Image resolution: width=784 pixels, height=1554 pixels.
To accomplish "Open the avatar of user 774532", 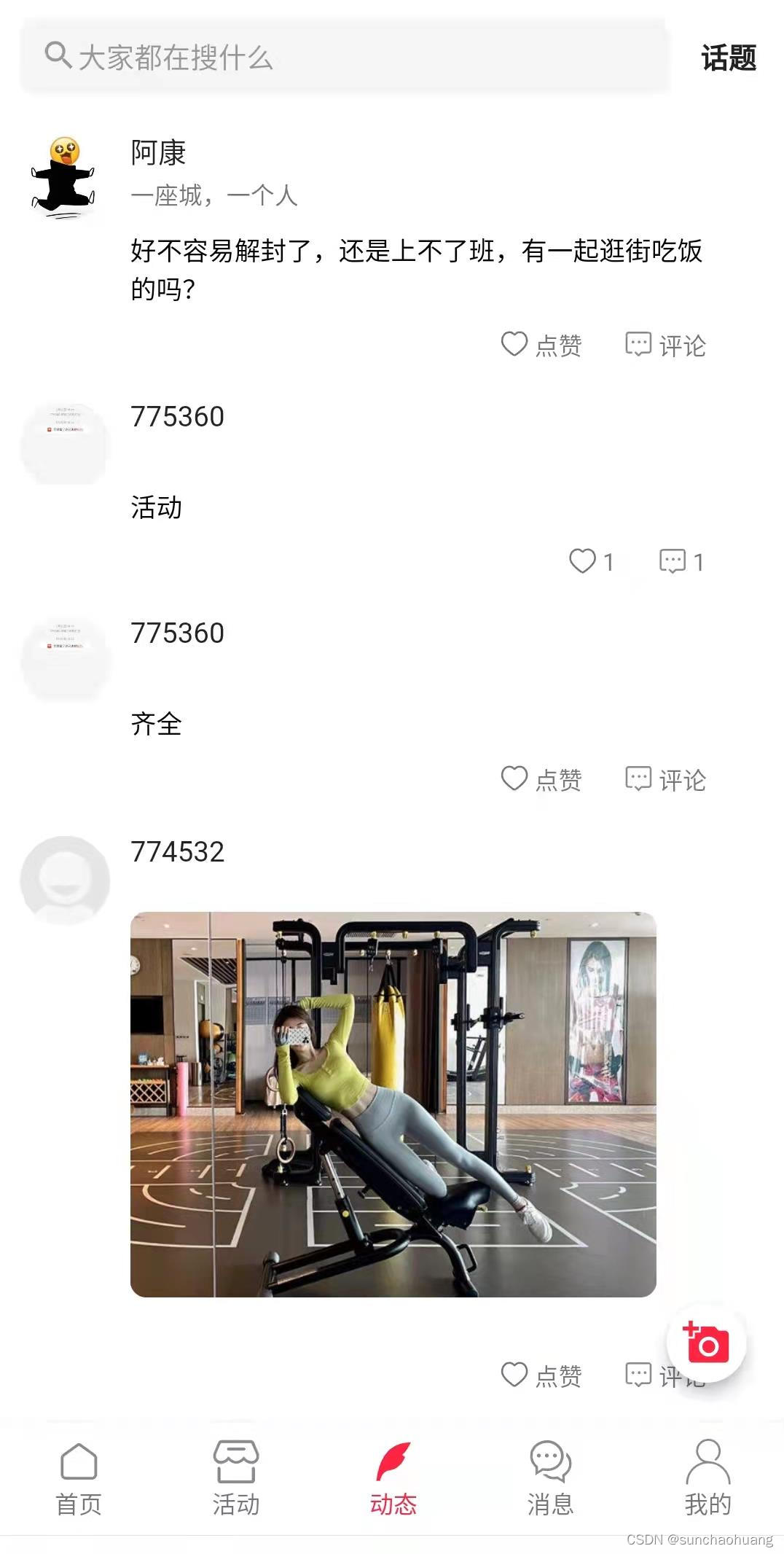I will click(x=65, y=880).
